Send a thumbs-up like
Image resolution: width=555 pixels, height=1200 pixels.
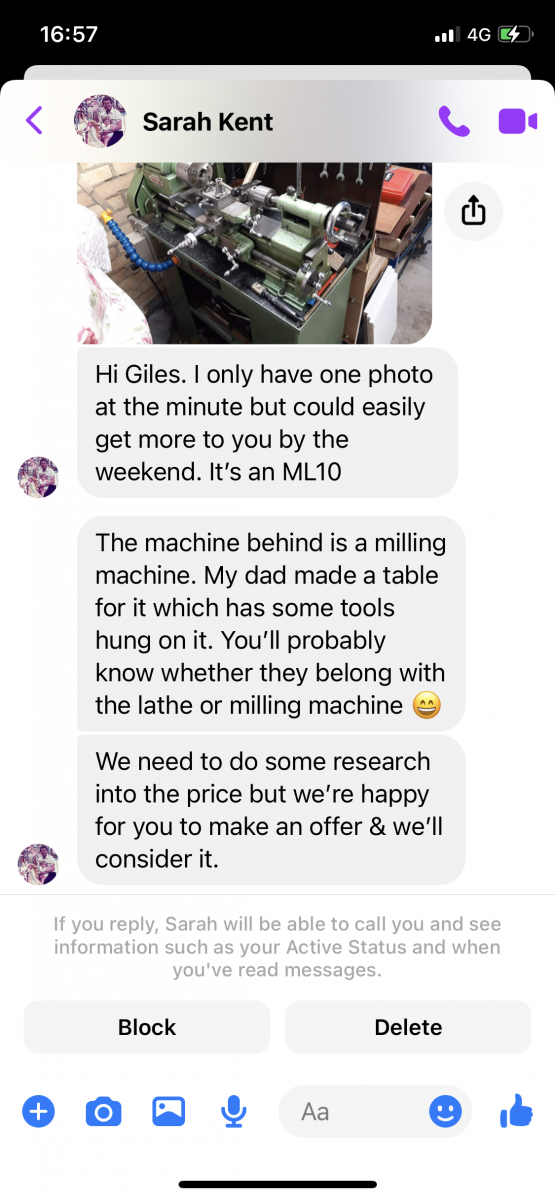point(516,1110)
